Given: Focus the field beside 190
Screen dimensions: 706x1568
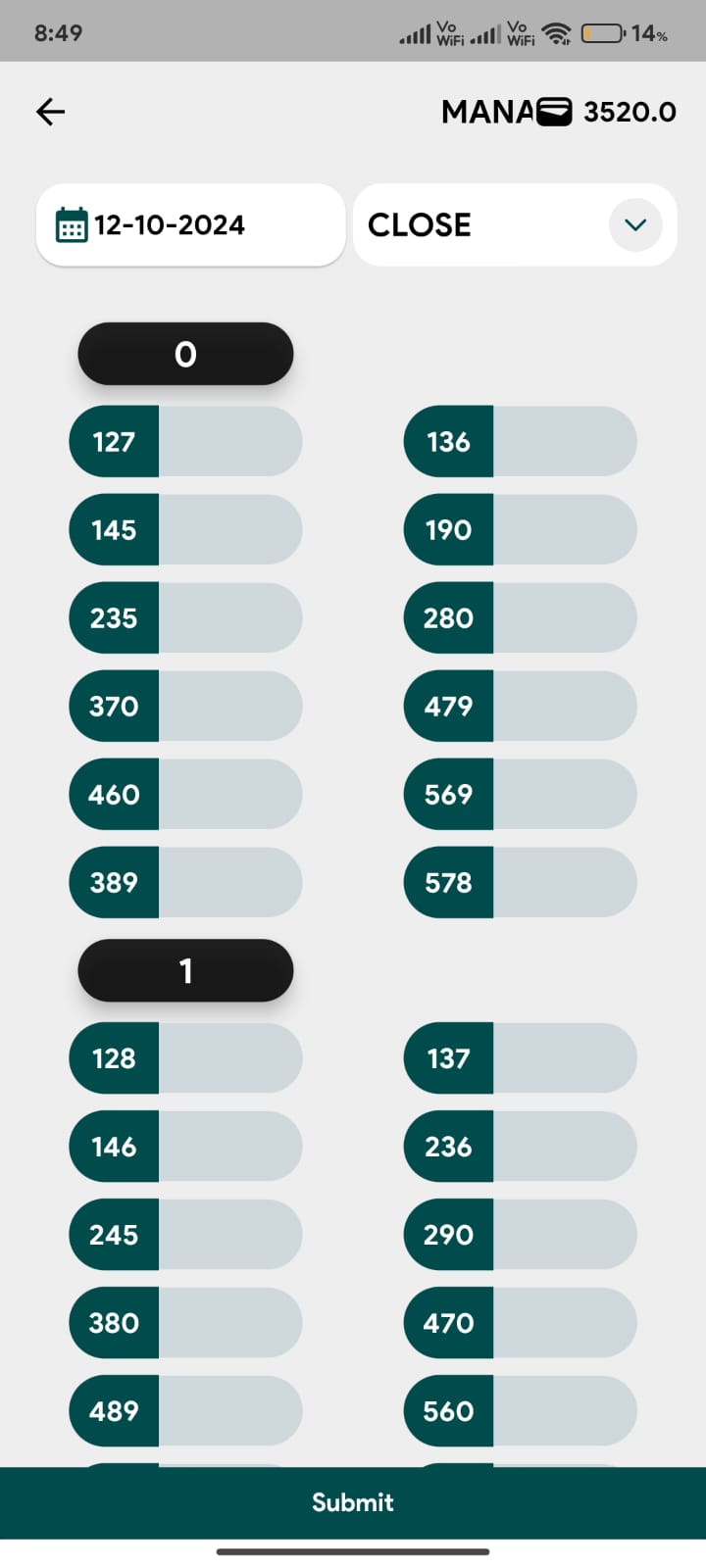Looking at the screenshot, I should (564, 530).
